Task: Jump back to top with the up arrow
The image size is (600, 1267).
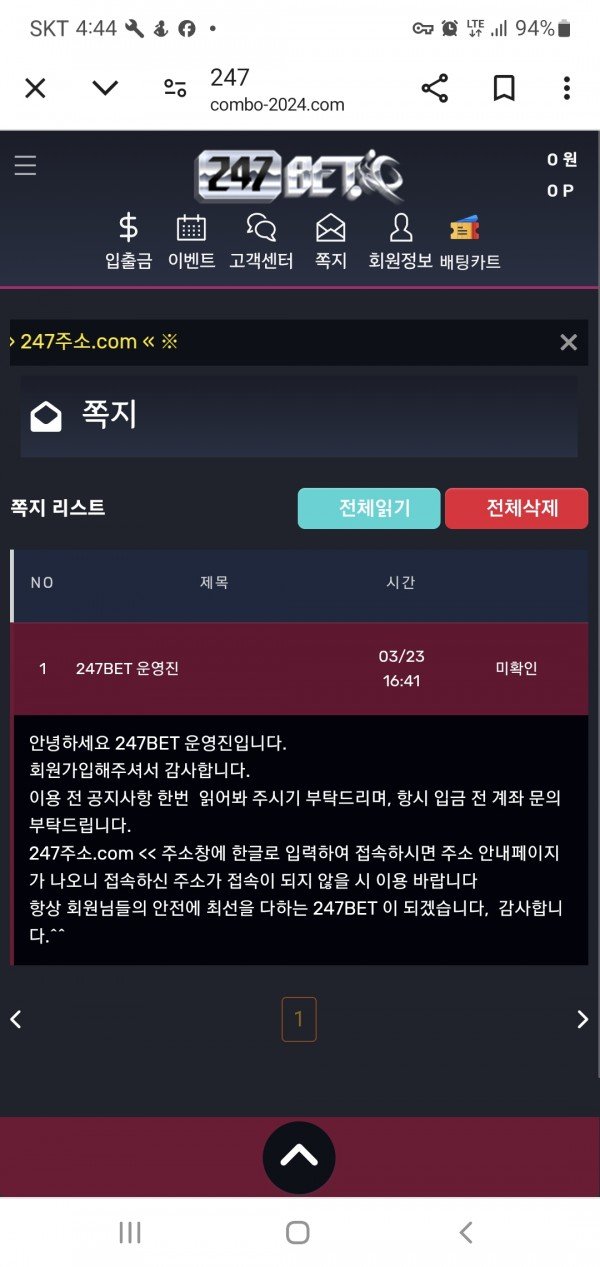Action: pos(299,1157)
